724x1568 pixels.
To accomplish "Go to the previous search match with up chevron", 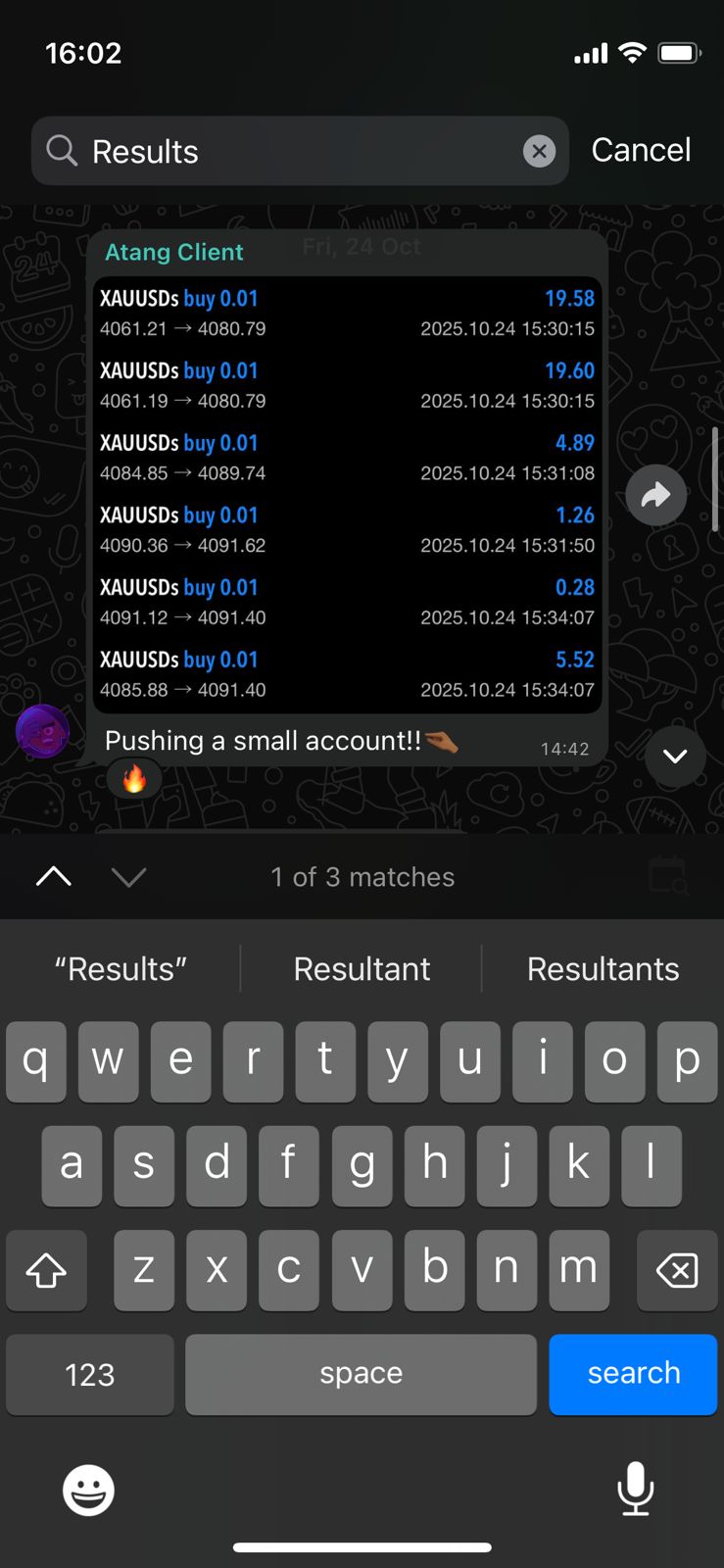I will (53, 876).
